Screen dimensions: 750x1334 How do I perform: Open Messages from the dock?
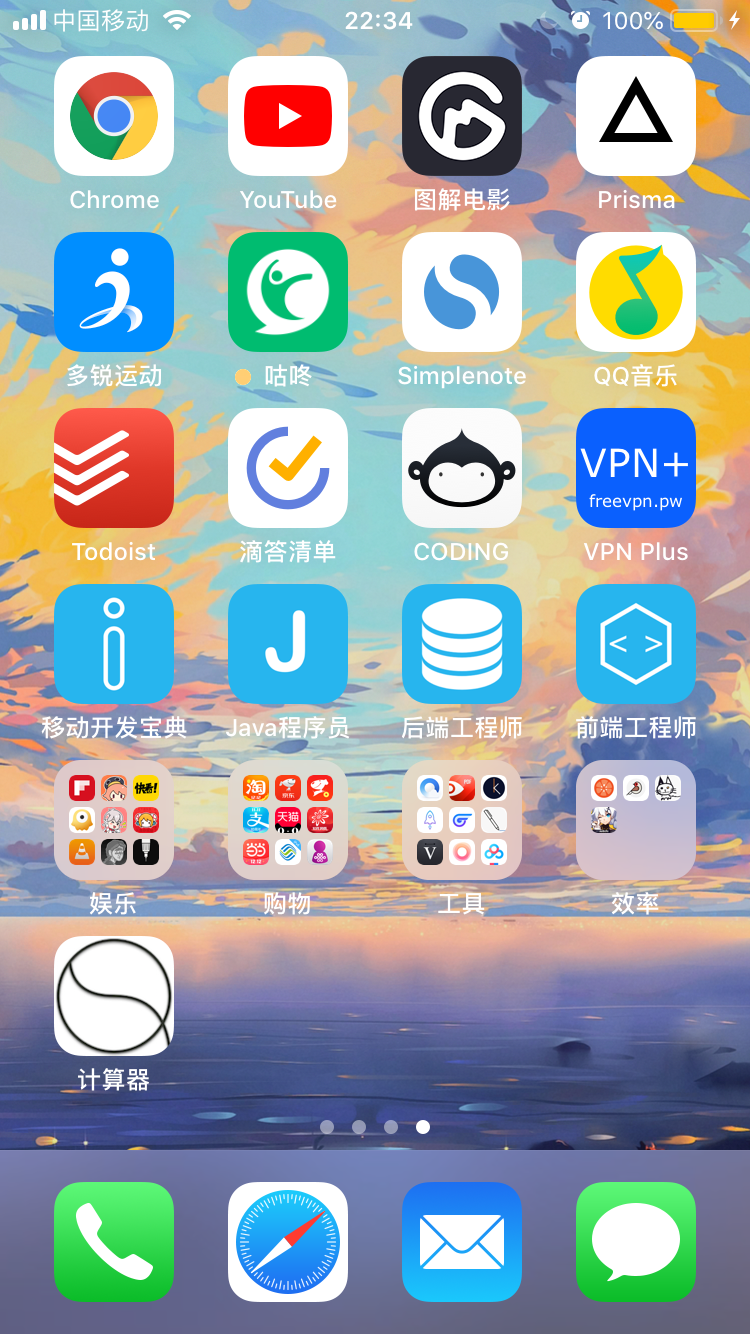click(636, 1242)
